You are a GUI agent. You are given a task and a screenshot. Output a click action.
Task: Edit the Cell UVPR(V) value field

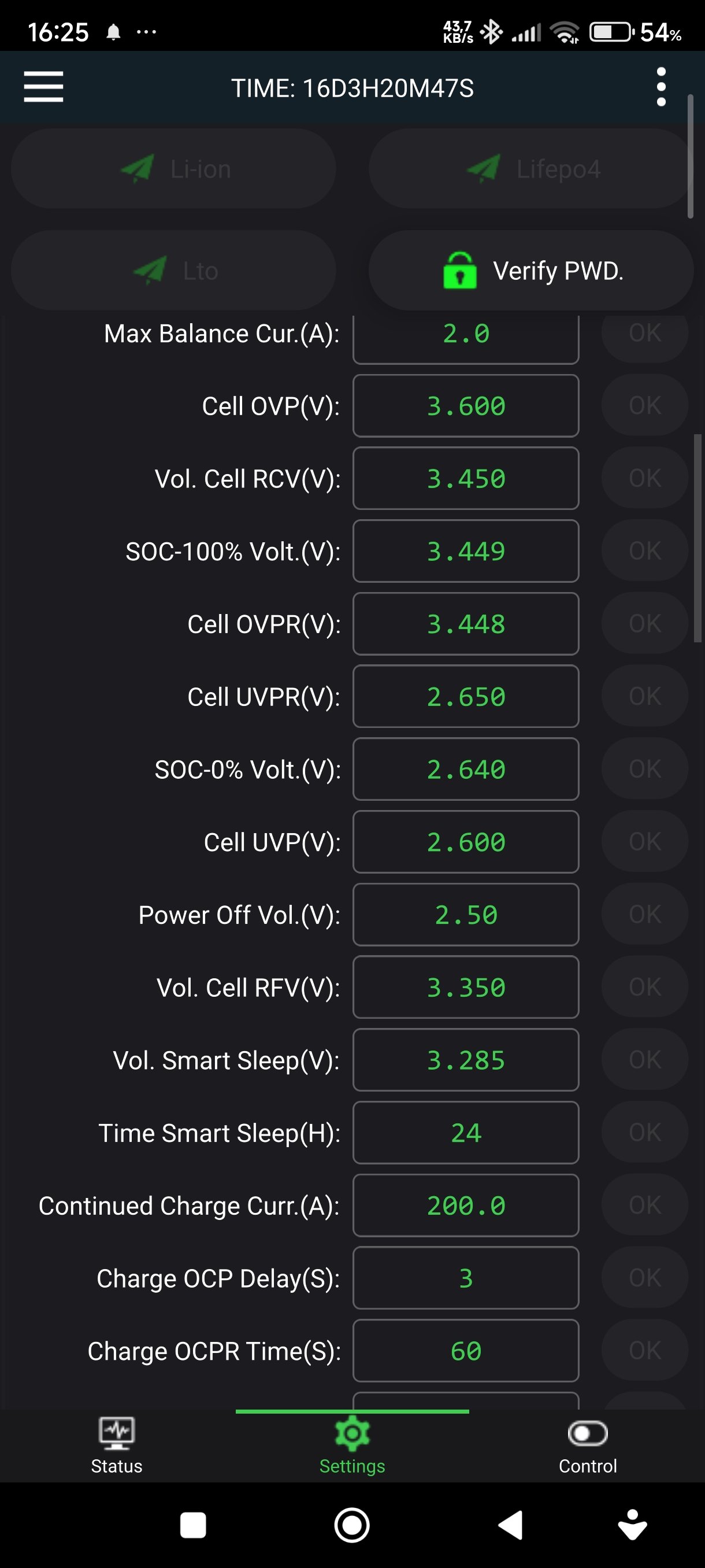(x=465, y=697)
